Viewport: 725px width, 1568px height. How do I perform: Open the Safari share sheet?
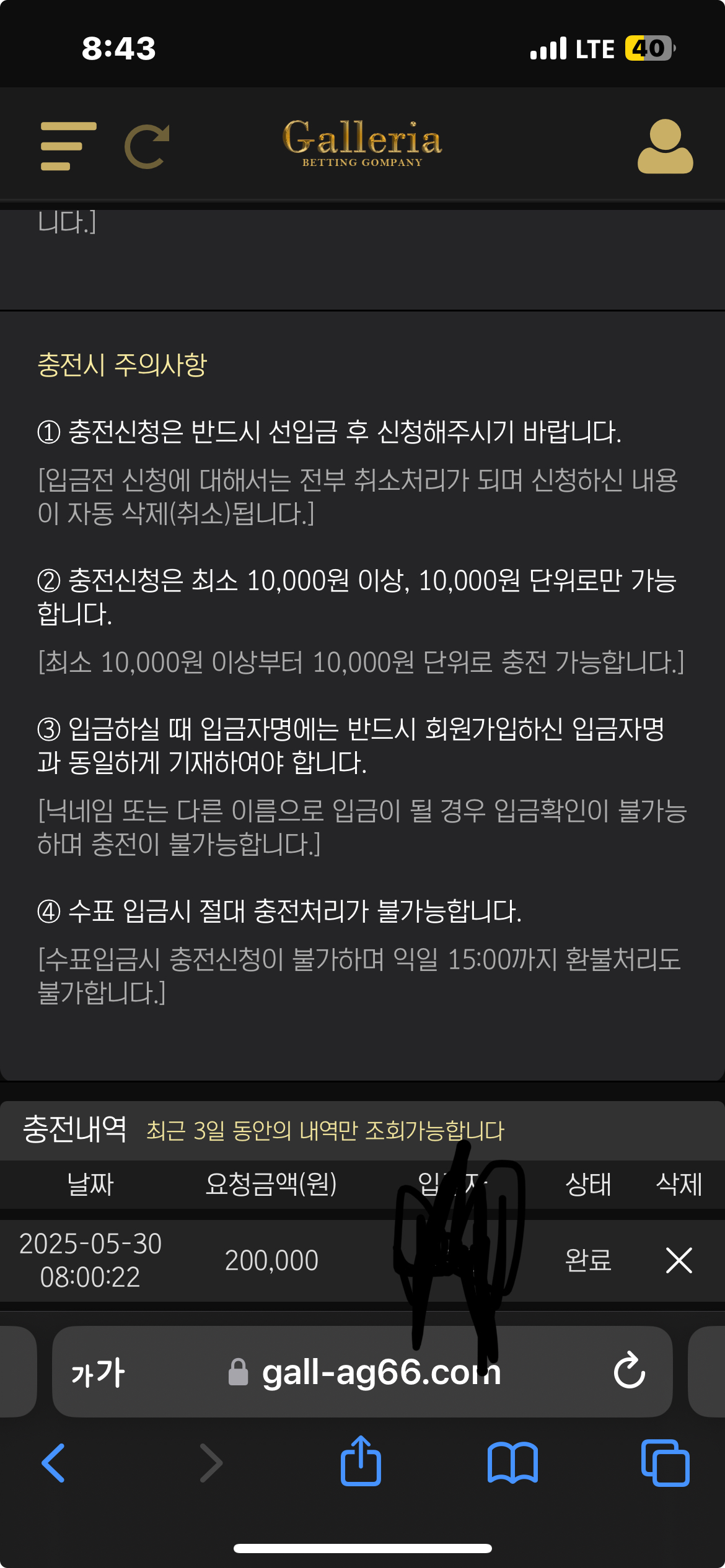[x=361, y=1461]
